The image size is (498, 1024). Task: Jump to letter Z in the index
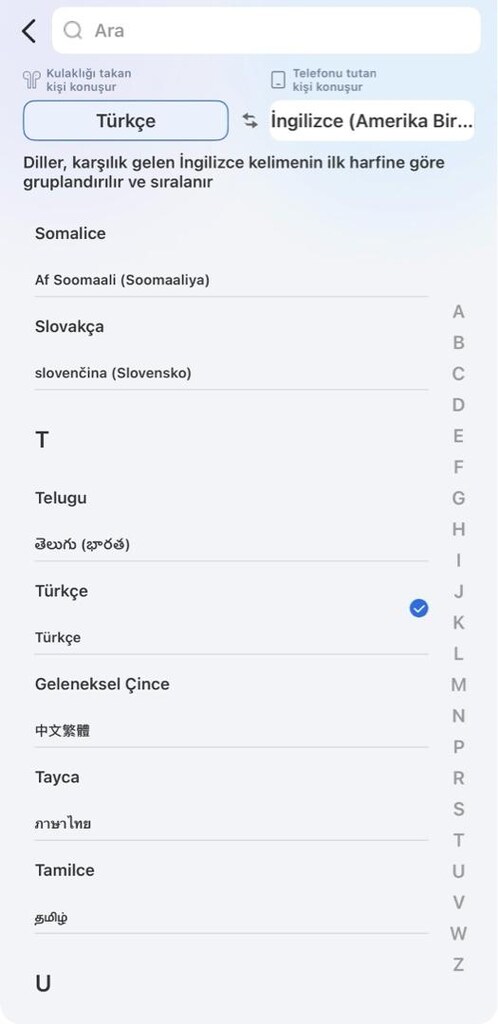459,965
